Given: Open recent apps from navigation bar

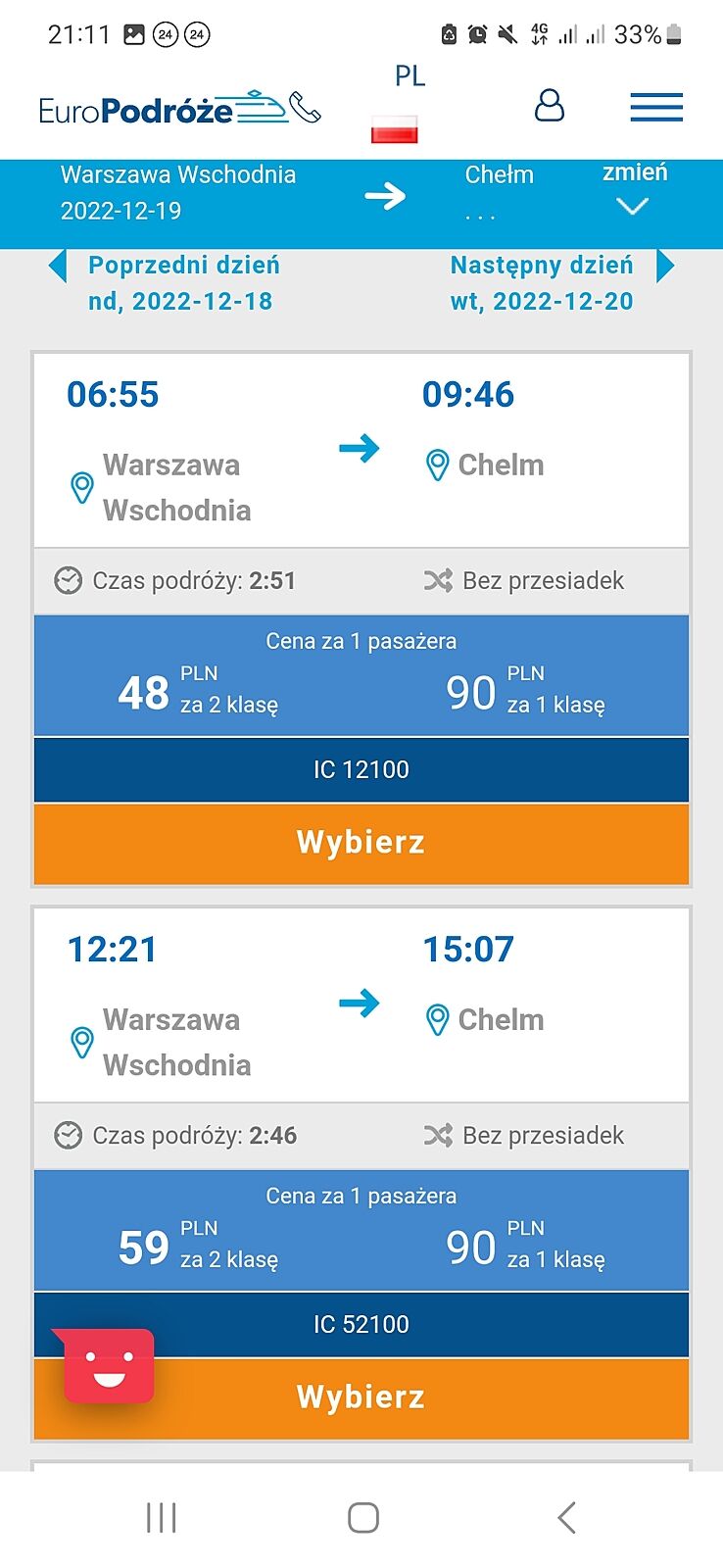Looking at the screenshot, I should point(161,1517).
